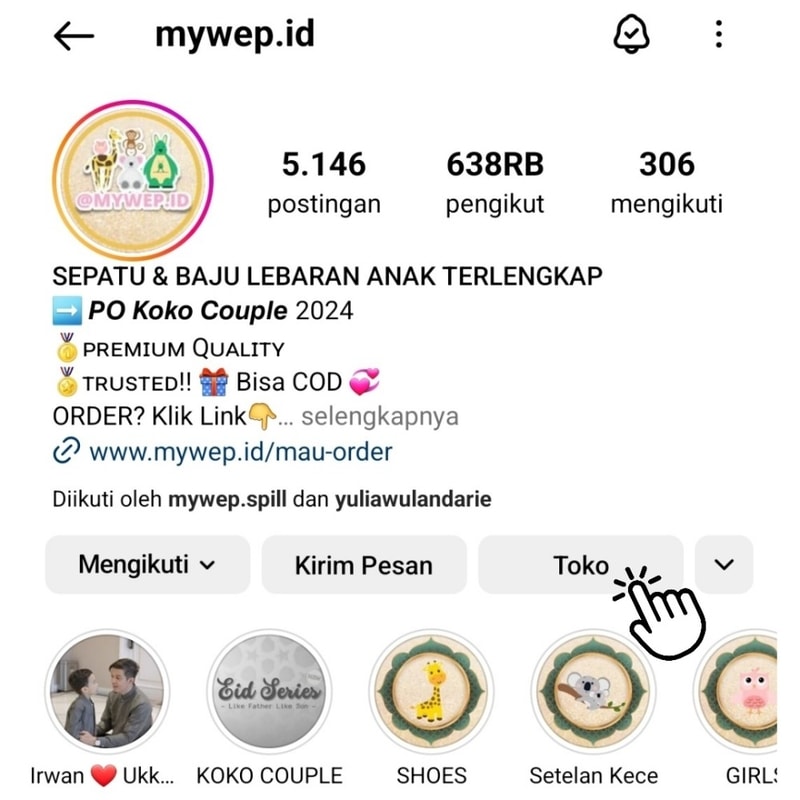The width and height of the screenshot is (800, 800).
Task: Tap the Mengikuti dropdown button
Action: point(147,565)
